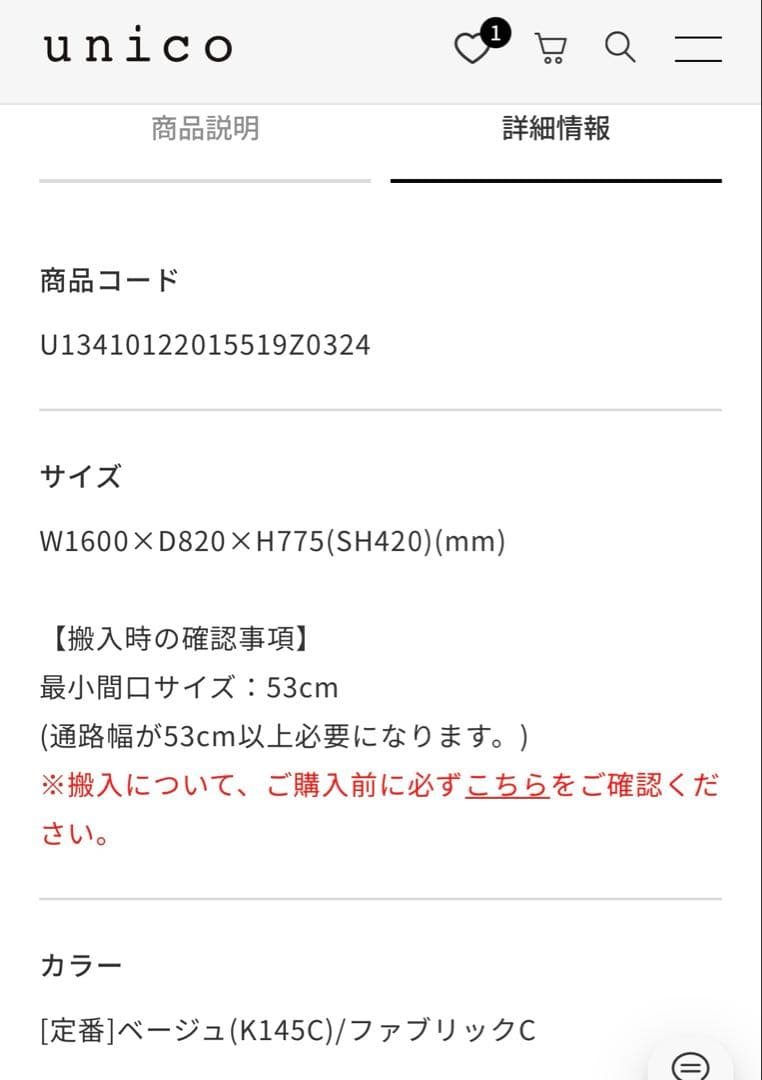Open the favorites wishlist heart icon

474,48
